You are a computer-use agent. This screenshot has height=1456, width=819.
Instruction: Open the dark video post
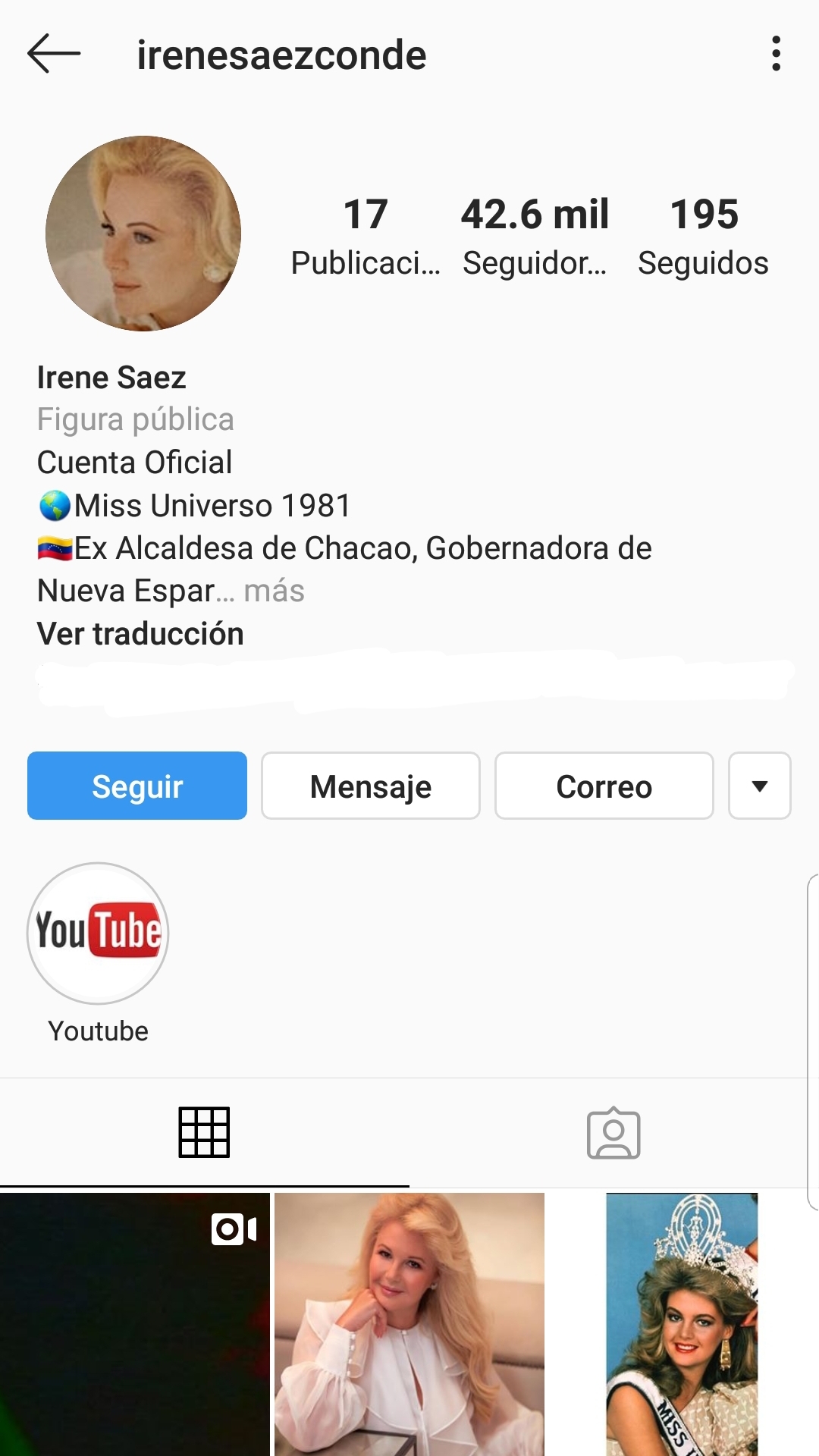point(134,1324)
